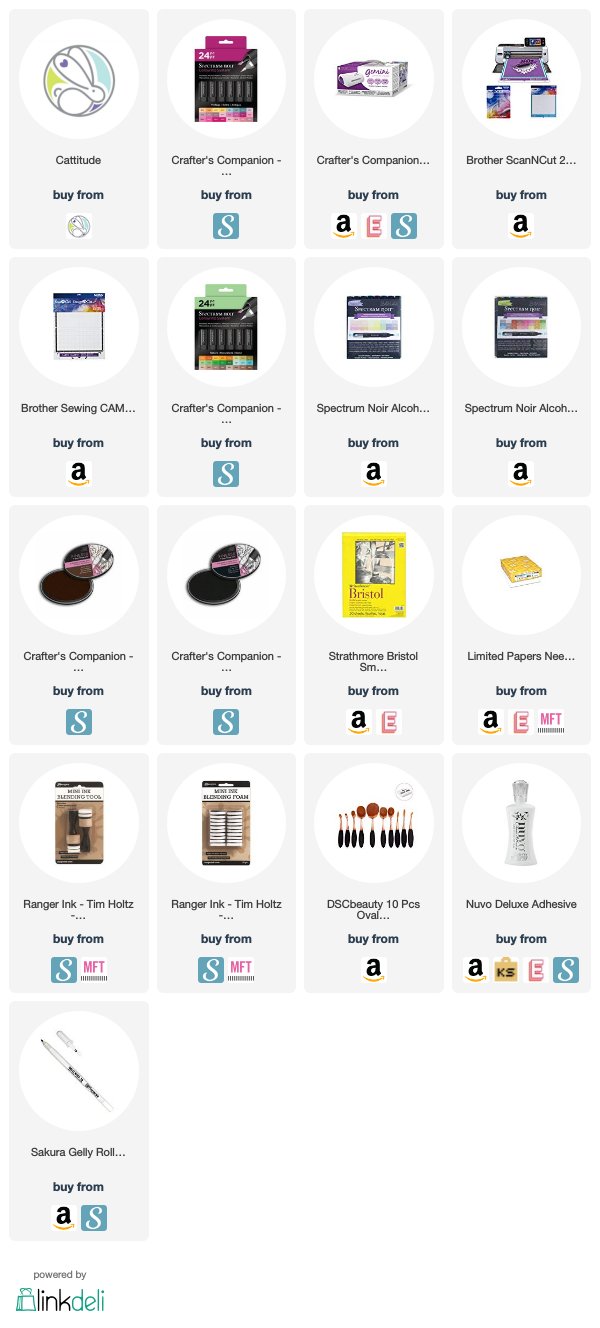Tap the Scrapbook.com icon under Sakura Gelly Roll
600x1328 pixels.
click(x=94, y=1218)
